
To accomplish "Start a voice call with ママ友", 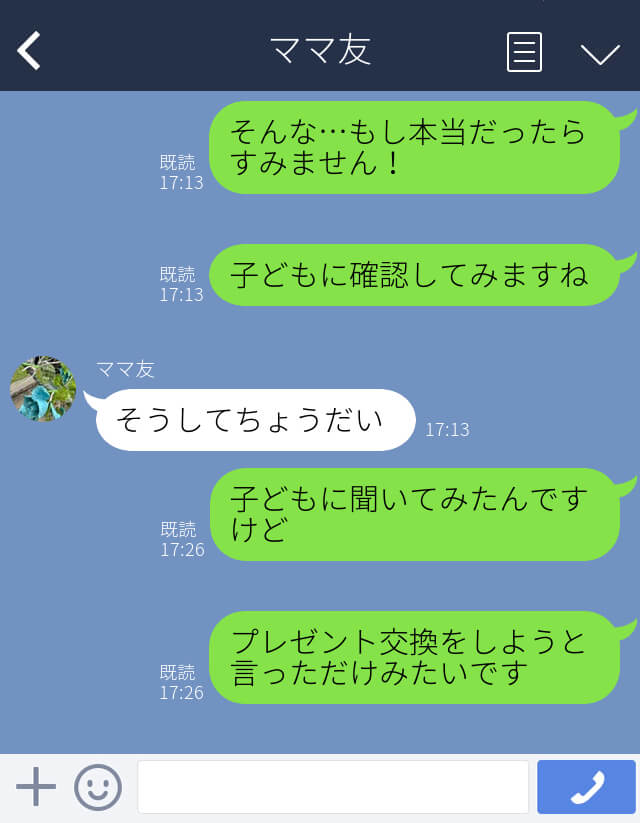I will click(x=586, y=787).
